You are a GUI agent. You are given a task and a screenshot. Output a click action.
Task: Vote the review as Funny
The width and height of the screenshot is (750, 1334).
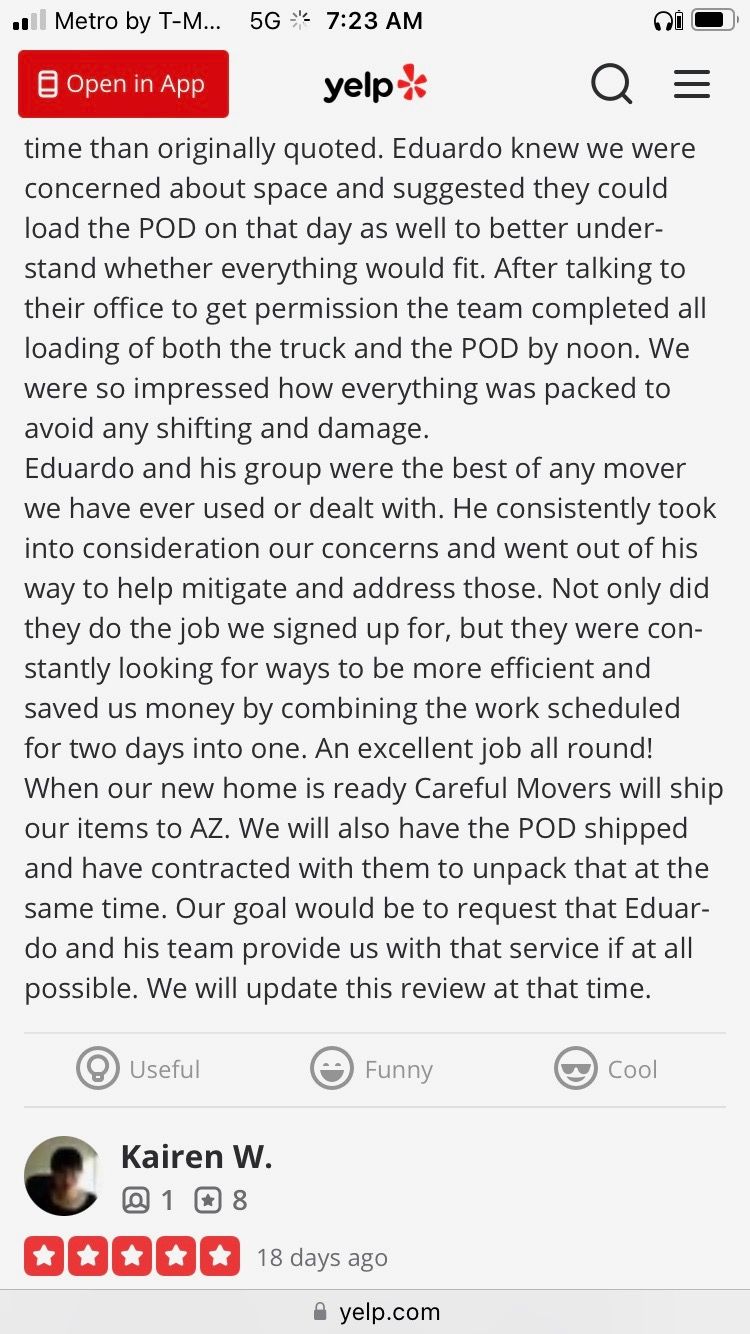[372, 1069]
